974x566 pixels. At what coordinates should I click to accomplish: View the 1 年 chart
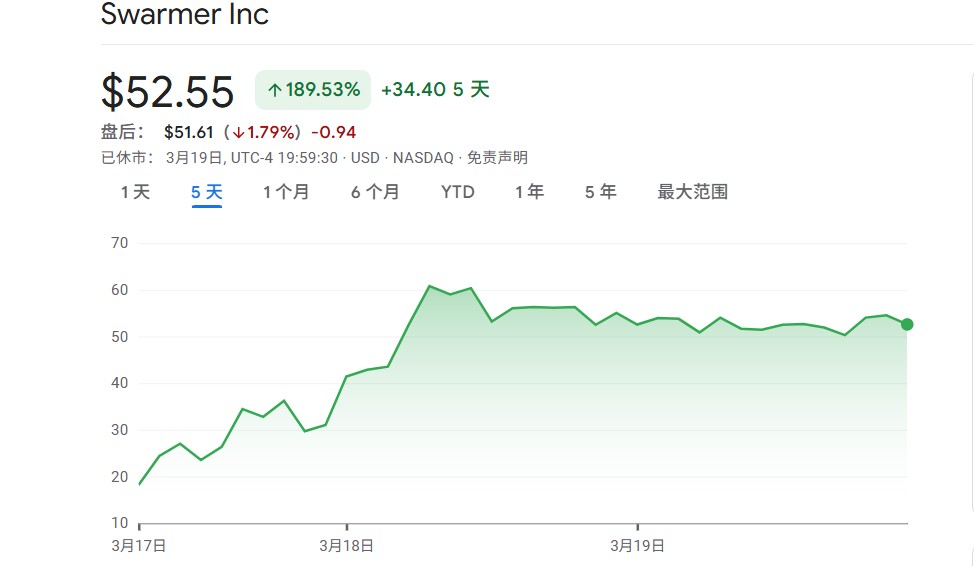coord(529,192)
